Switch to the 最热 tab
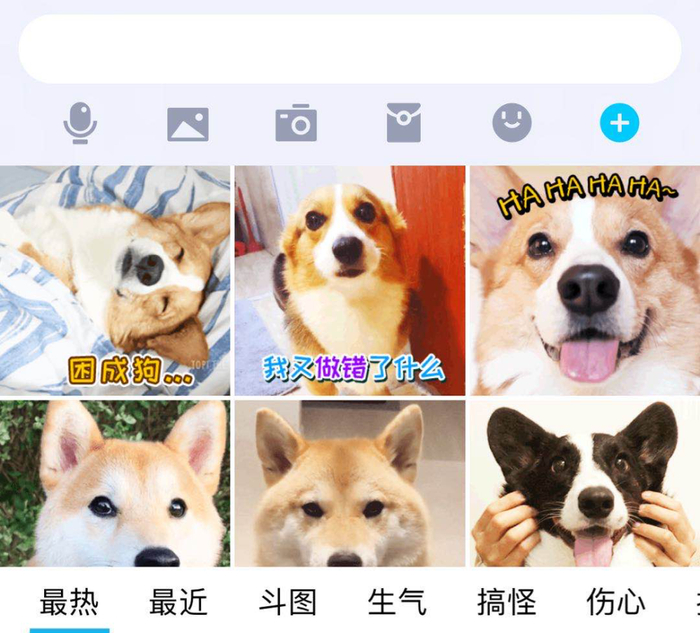This screenshot has width=700, height=633. coord(69,602)
